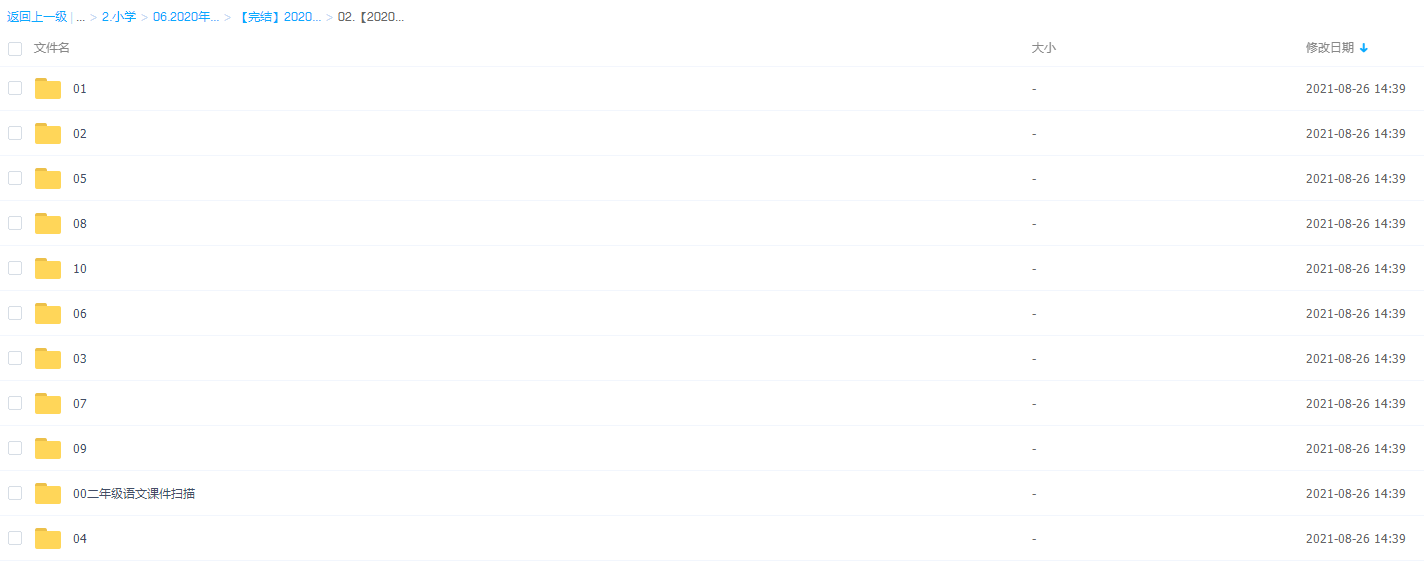The width and height of the screenshot is (1424, 565).
Task: Open the 00二年级语文课件扫描 folder
Action: point(134,494)
